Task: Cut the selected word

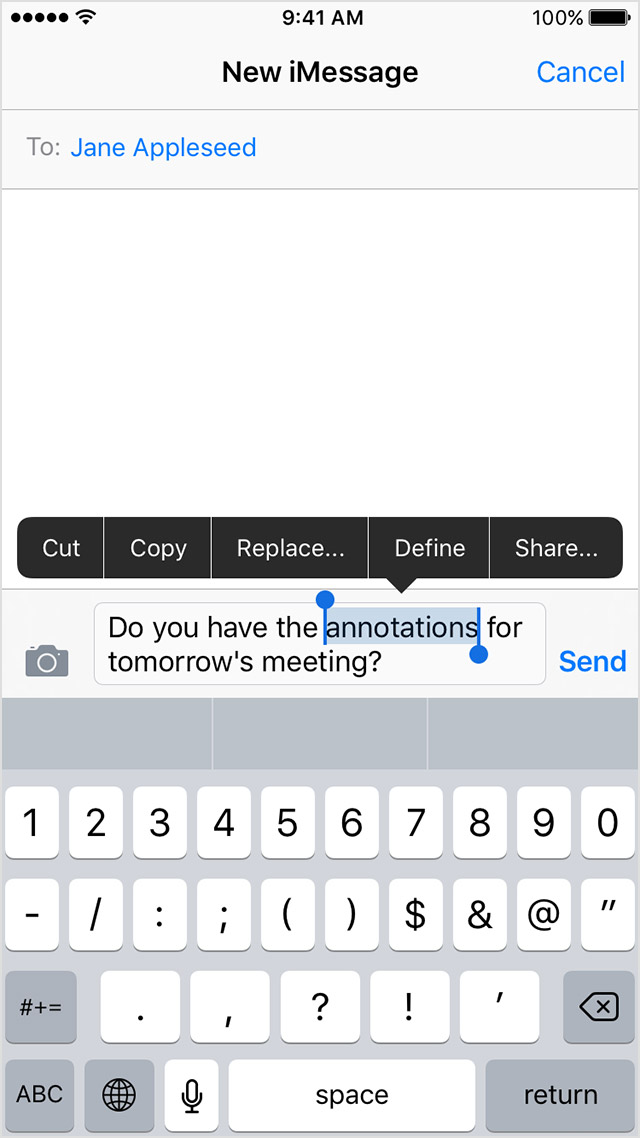Action: coord(61,548)
